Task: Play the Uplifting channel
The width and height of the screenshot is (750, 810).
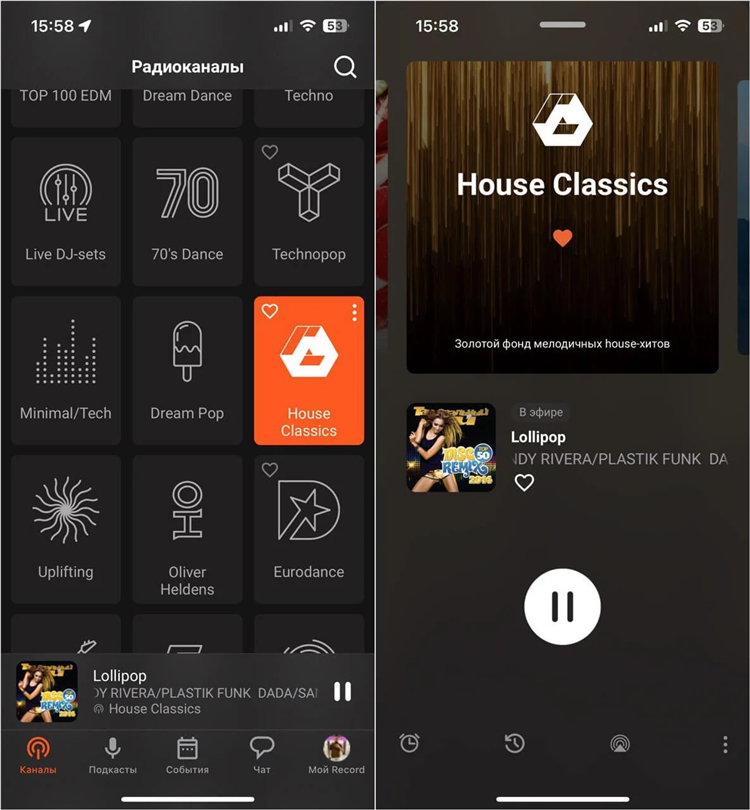Action: click(66, 528)
